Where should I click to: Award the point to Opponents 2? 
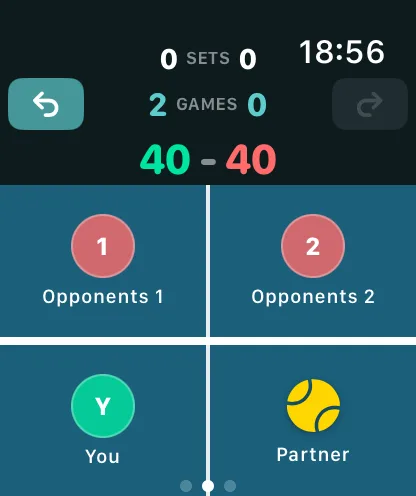click(x=313, y=261)
